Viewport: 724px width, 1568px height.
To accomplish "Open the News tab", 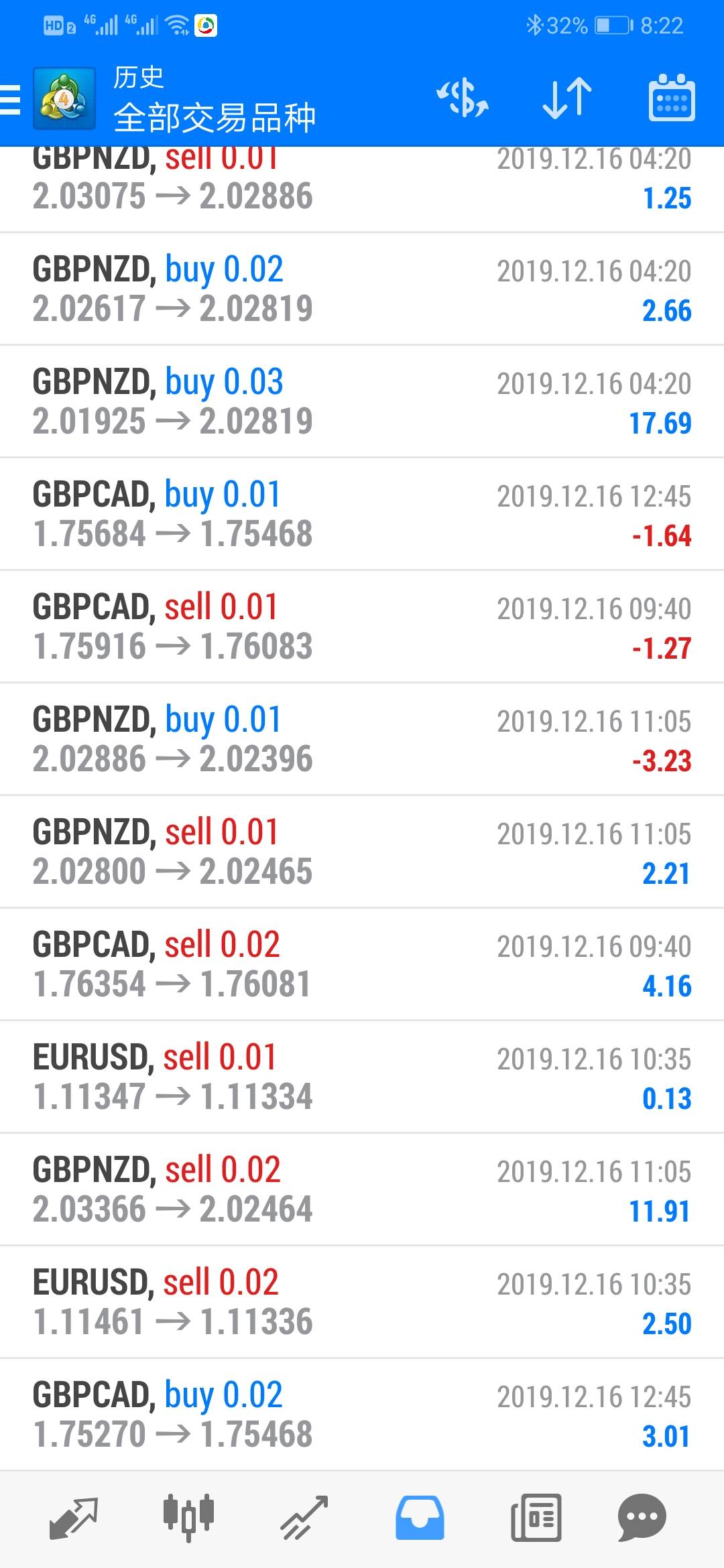I will [x=536, y=1518].
